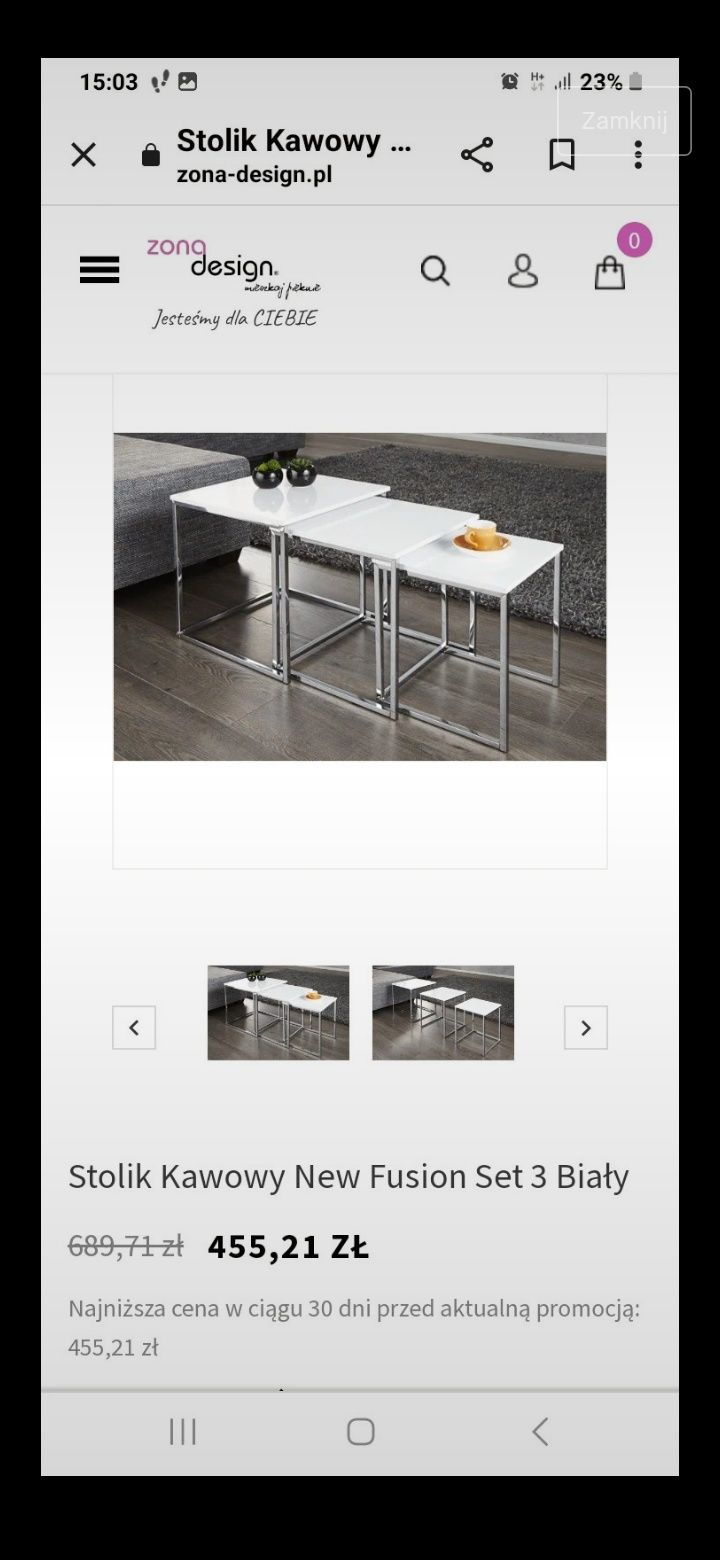Select thumbnail with separated tables
This screenshot has width=720, height=1560.
(443, 1013)
